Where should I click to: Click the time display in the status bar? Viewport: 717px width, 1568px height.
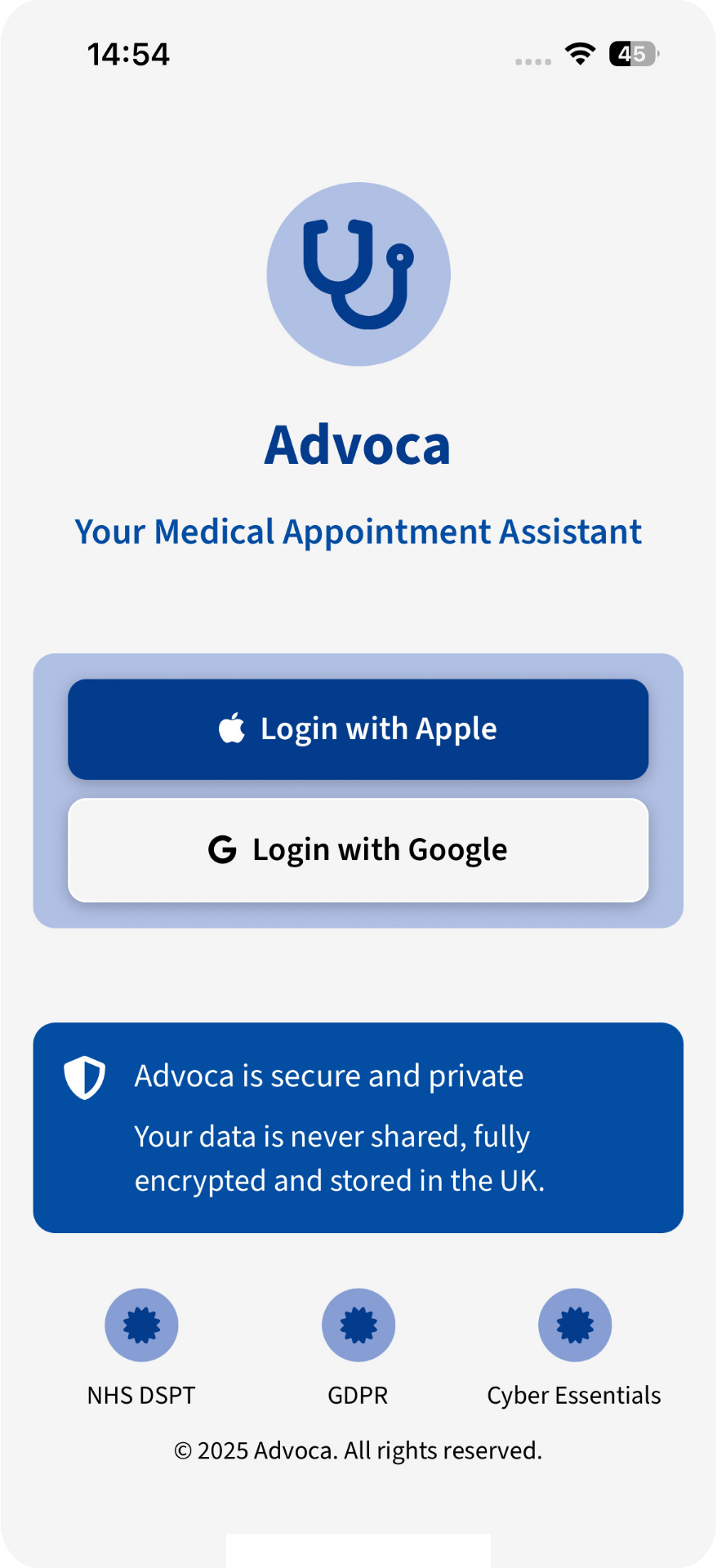tap(128, 53)
